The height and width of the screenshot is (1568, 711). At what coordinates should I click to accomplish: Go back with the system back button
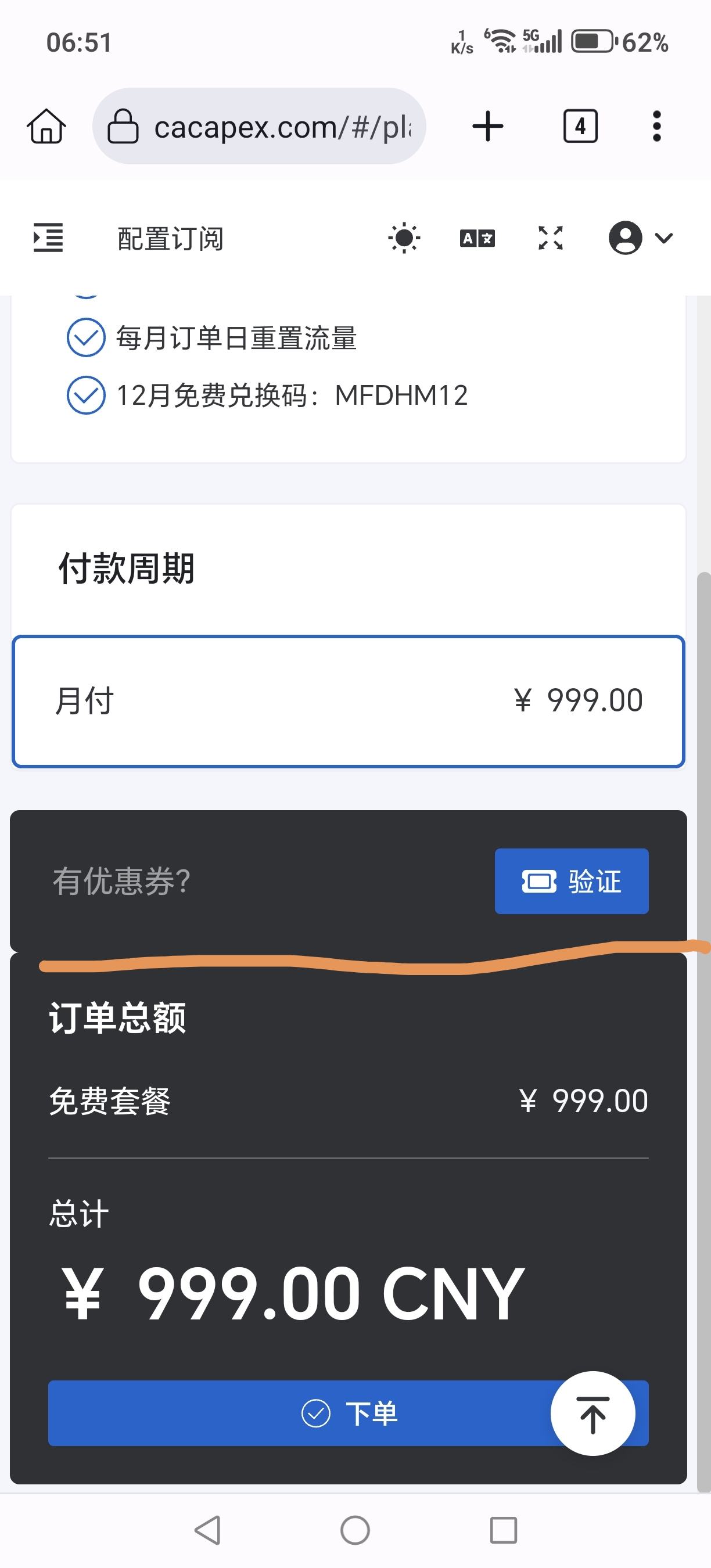[x=207, y=1530]
